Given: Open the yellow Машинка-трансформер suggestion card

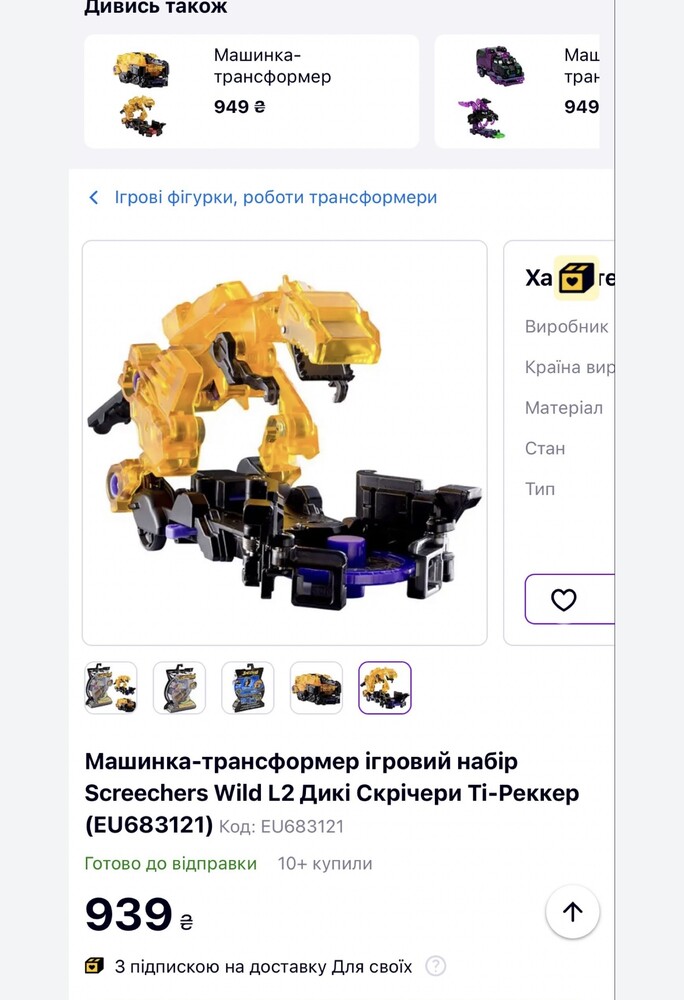Looking at the screenshot, I should [250, 91].
